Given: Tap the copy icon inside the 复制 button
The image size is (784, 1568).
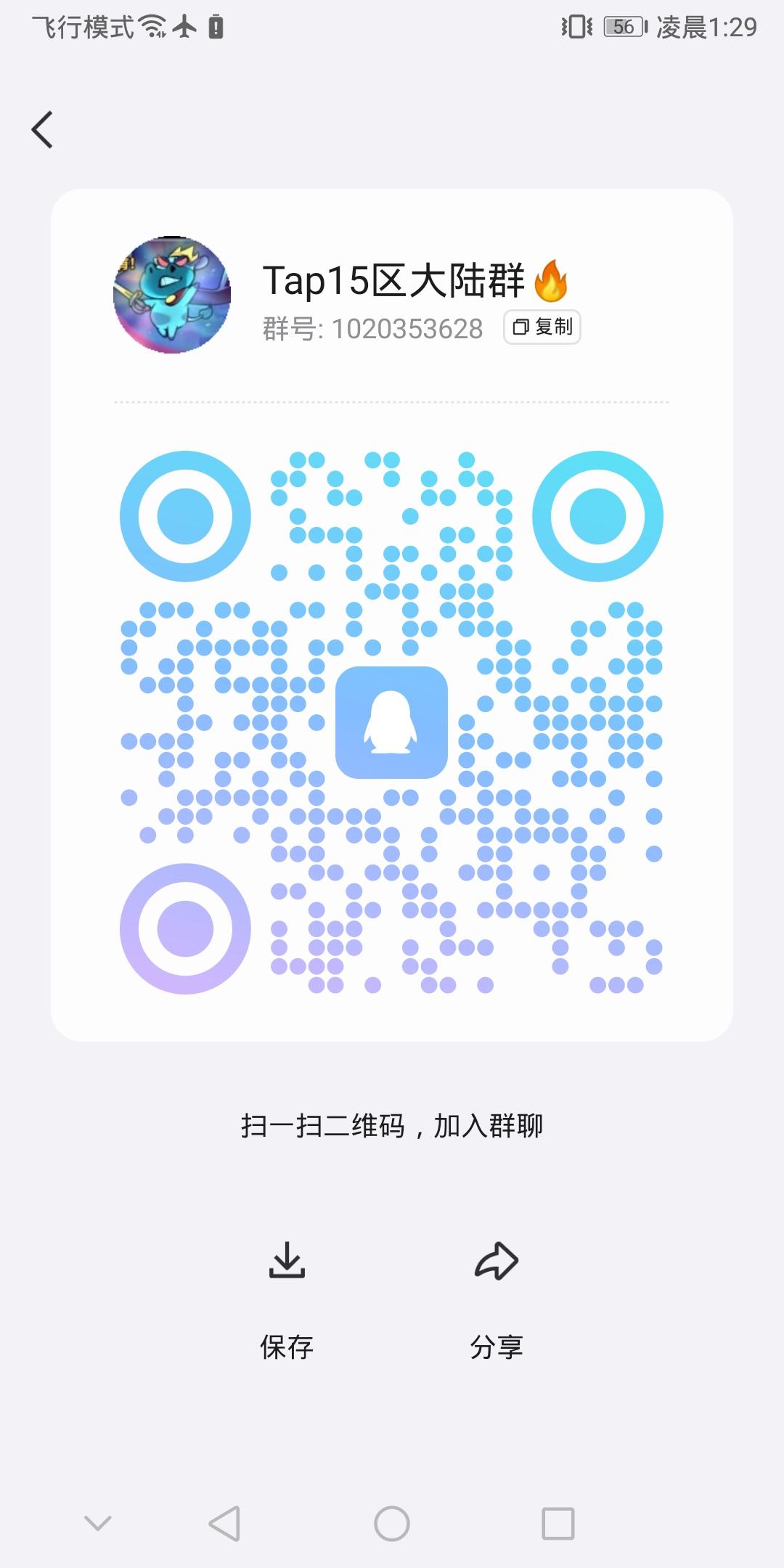Looking at the screenshot, I should 520,327.
